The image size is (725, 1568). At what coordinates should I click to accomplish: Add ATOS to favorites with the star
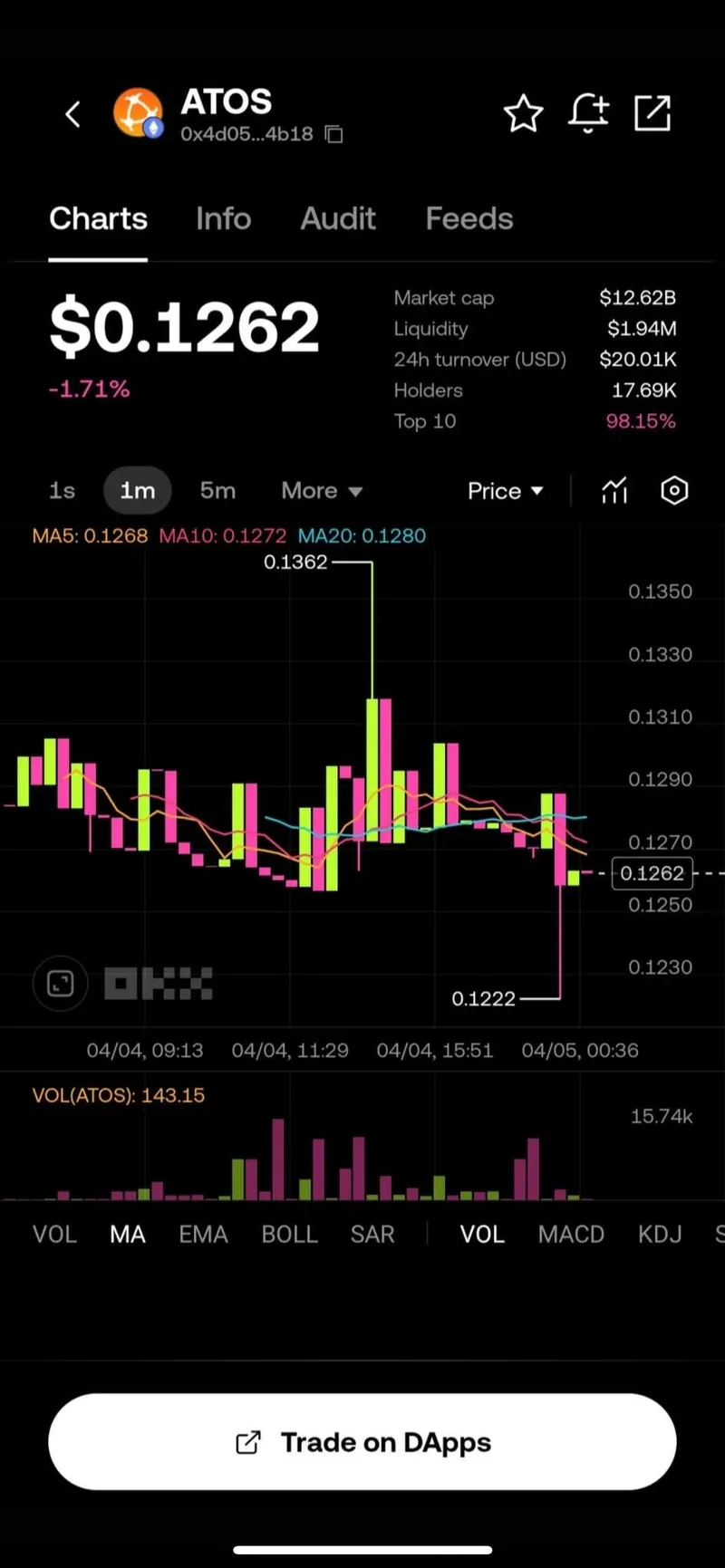[x=523, y=114]
